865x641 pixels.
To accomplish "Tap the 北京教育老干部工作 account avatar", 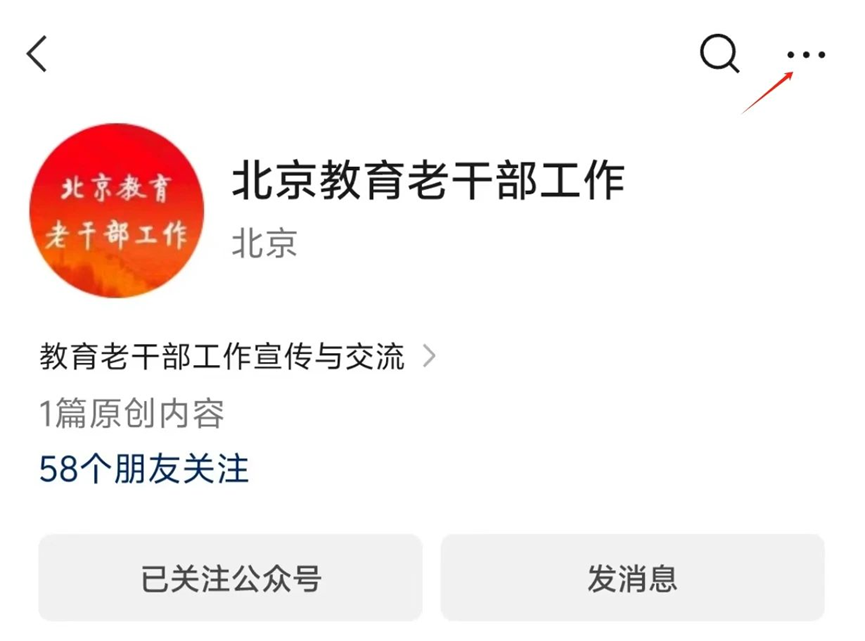I will click(x=117, y=210).
